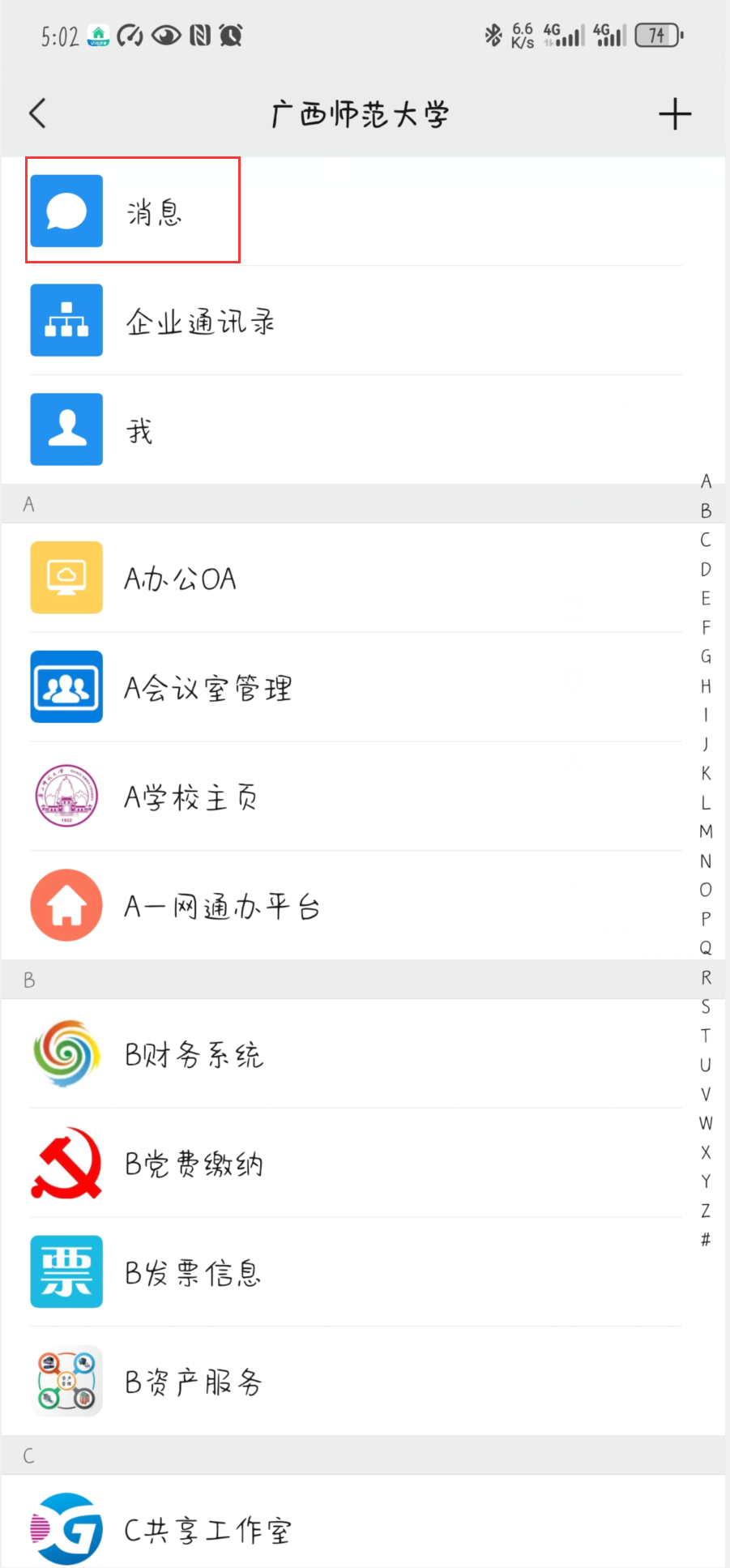Open the 我 profile row
Viewport: 730px width, 1568px height.
[363, 429]
